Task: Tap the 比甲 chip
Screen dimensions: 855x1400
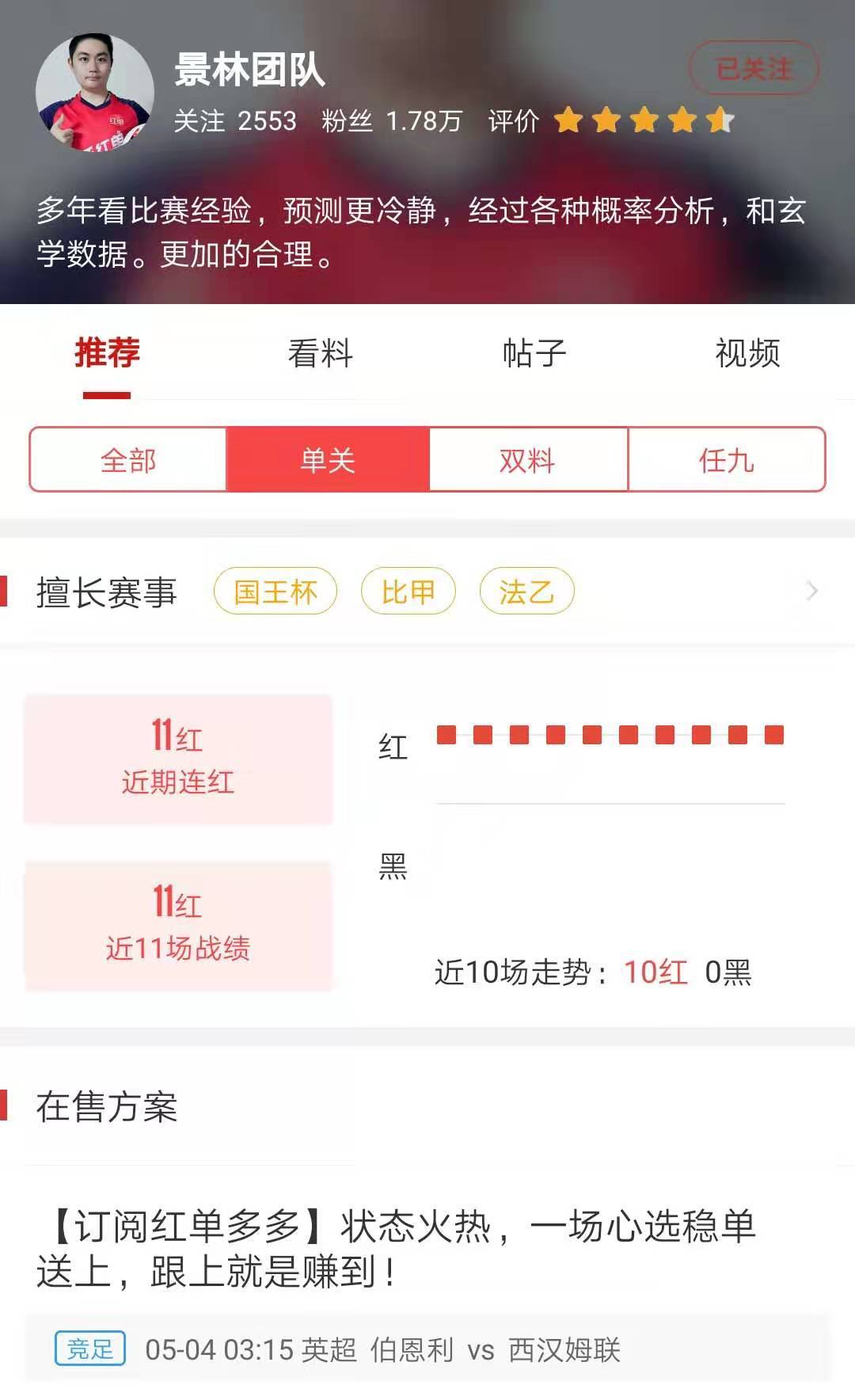Action: click(408, 591)
